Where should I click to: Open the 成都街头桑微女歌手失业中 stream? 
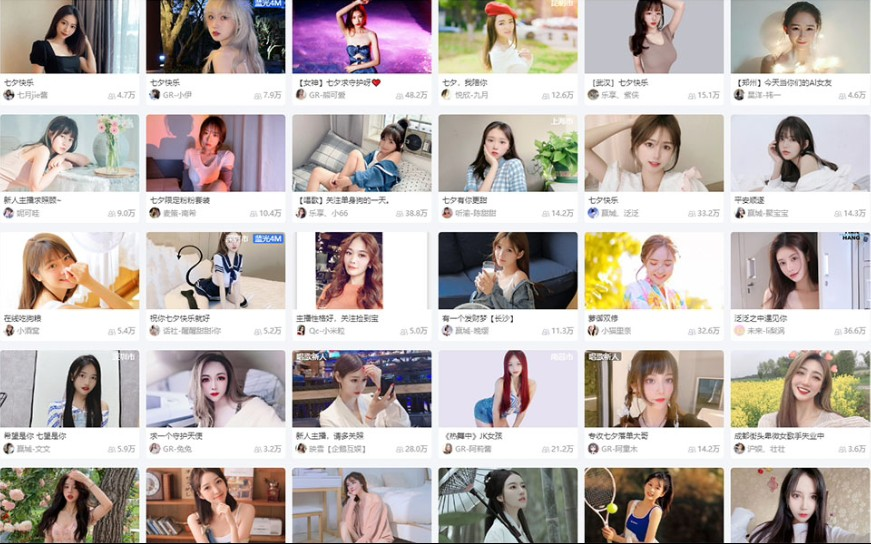coord(799,388)
